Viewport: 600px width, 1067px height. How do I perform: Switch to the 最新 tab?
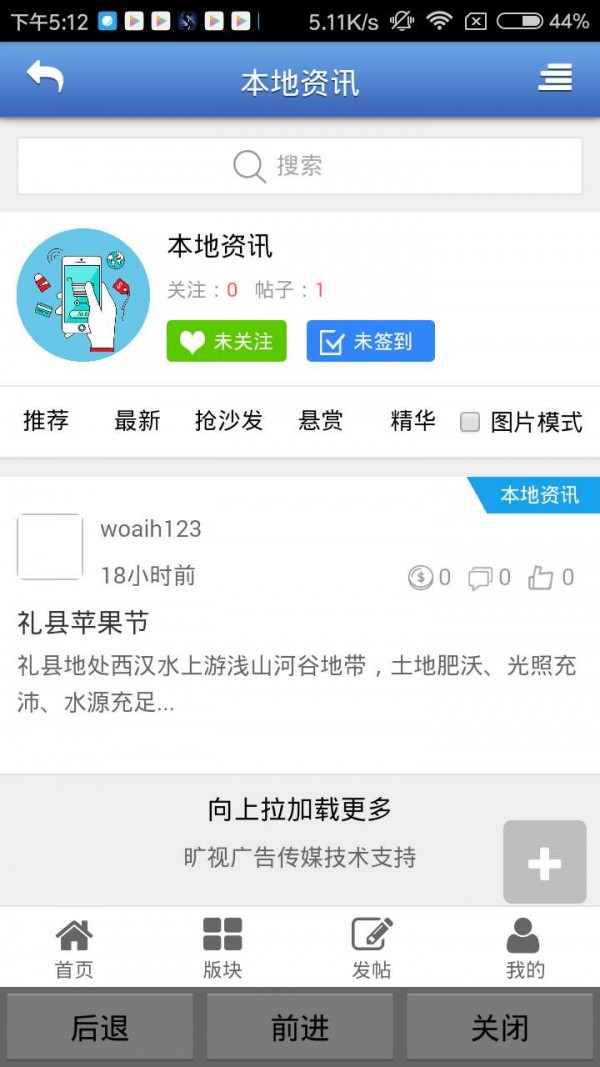(137, 422)
